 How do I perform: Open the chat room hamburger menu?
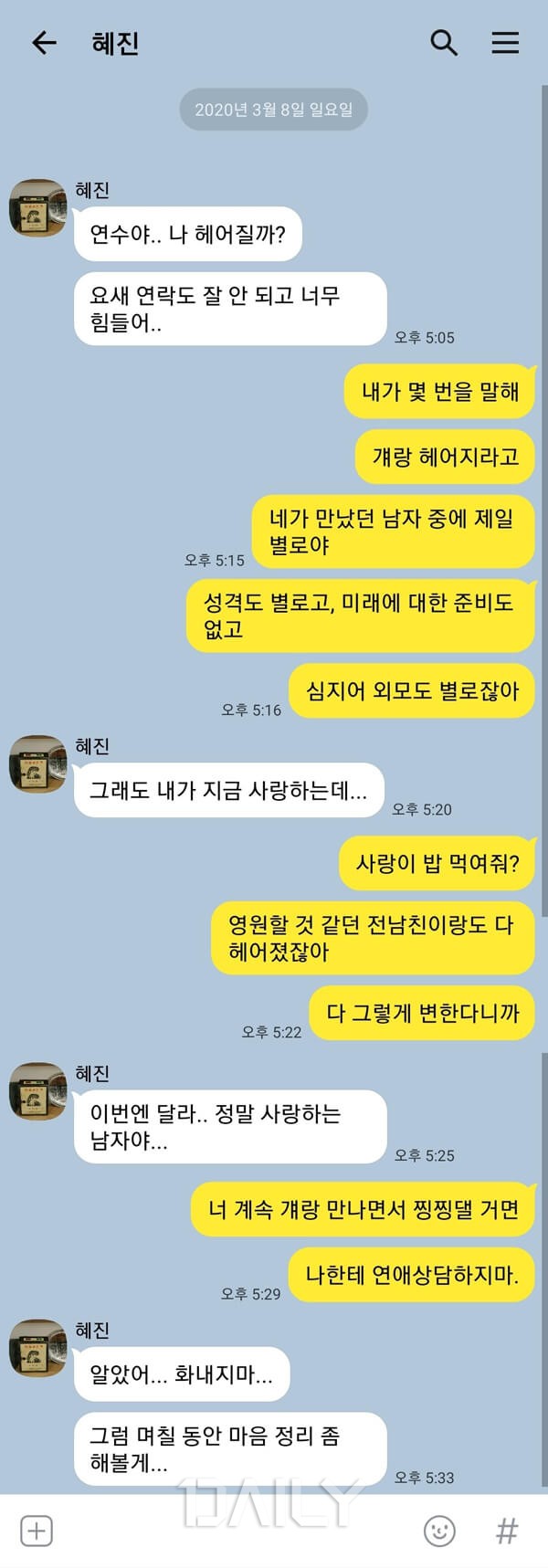pos(505,43)
